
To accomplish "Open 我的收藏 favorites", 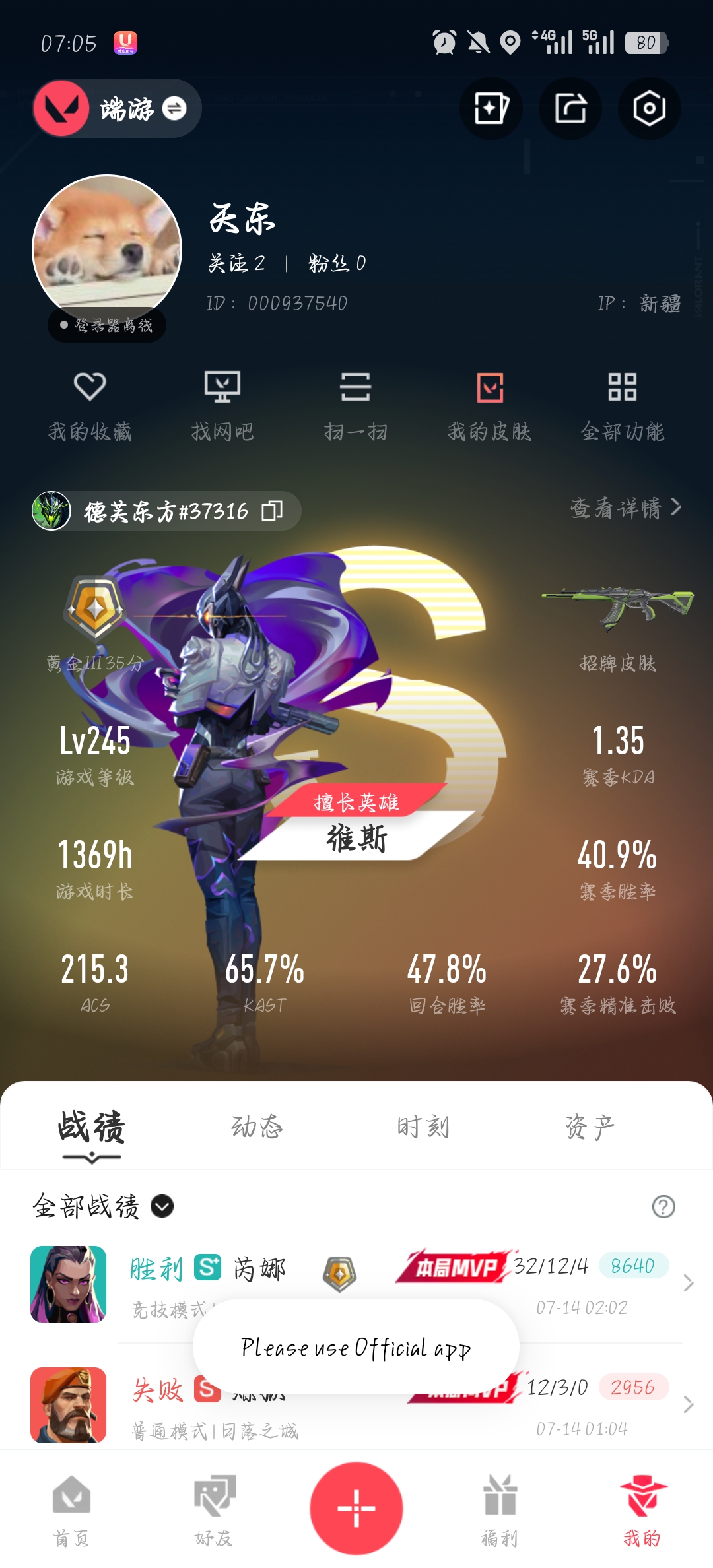I will click(90, 404).
